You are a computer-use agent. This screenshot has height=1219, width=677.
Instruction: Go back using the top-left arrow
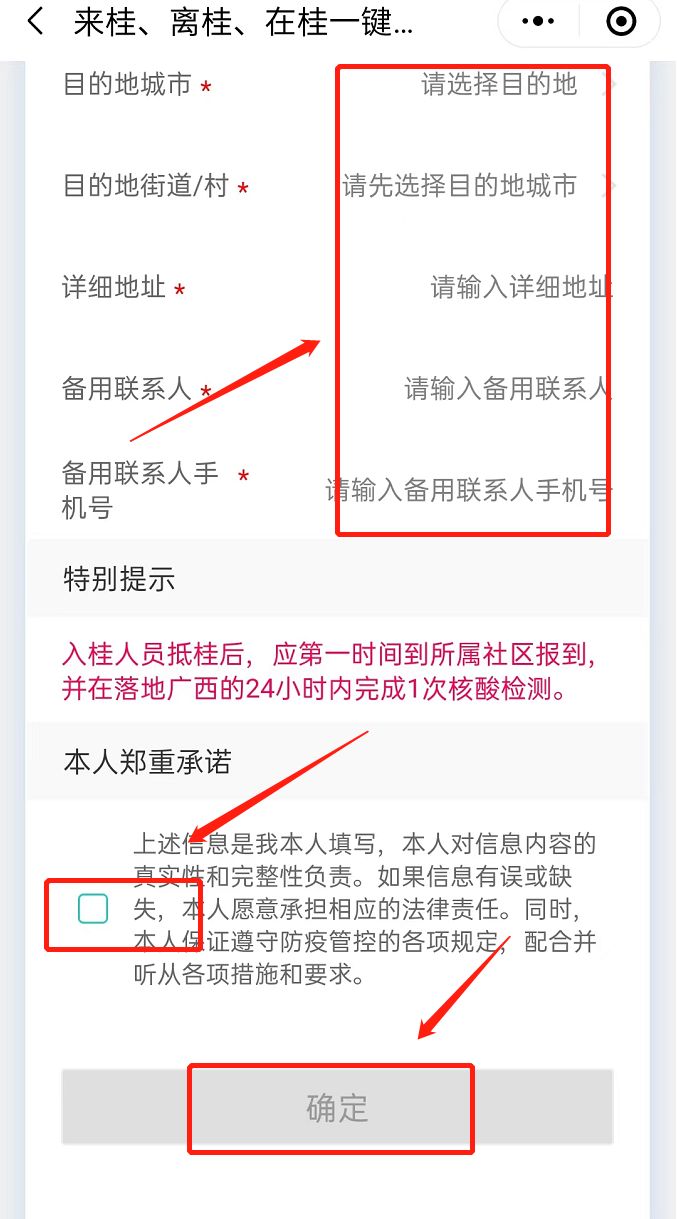[x=36, y=22]
